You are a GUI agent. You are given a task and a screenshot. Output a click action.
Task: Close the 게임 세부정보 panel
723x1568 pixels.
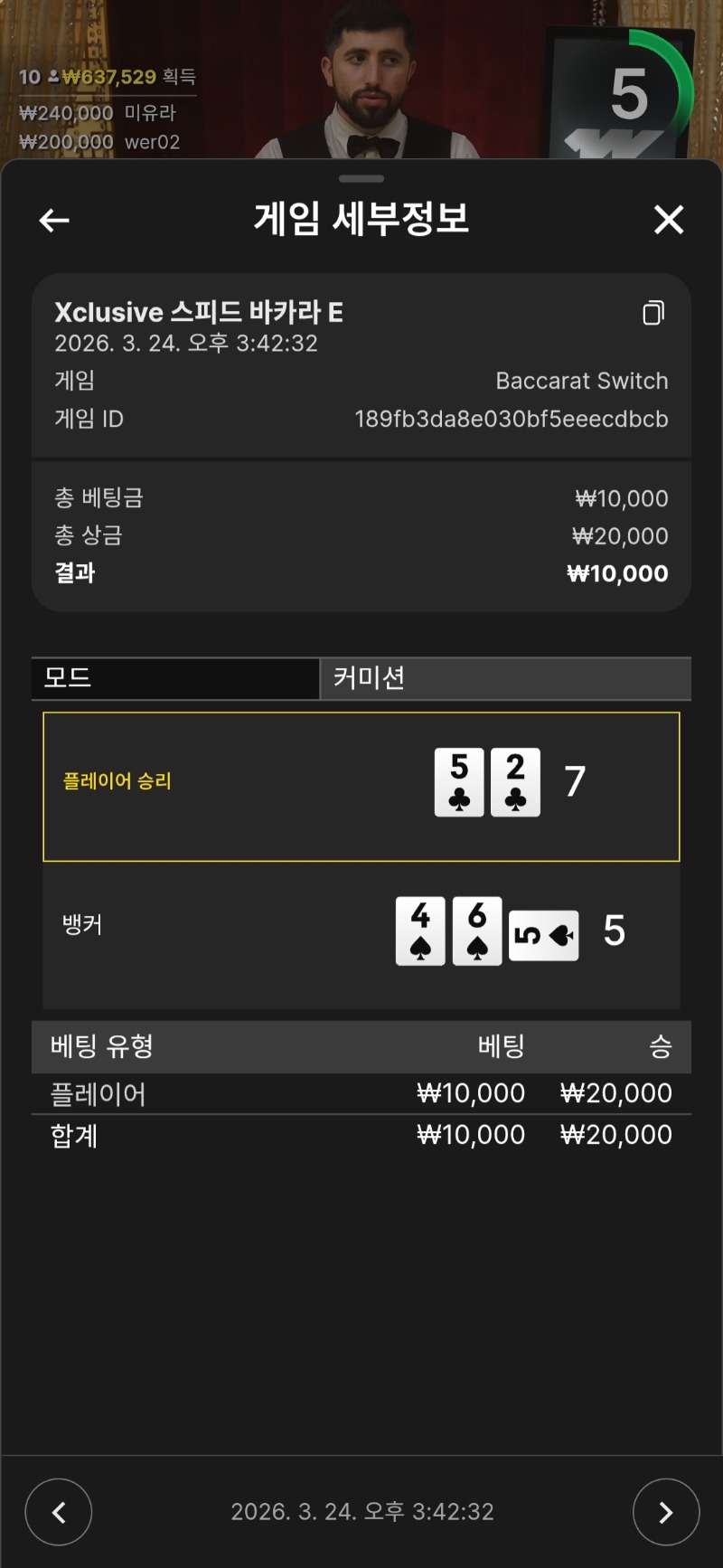[669, 220]
